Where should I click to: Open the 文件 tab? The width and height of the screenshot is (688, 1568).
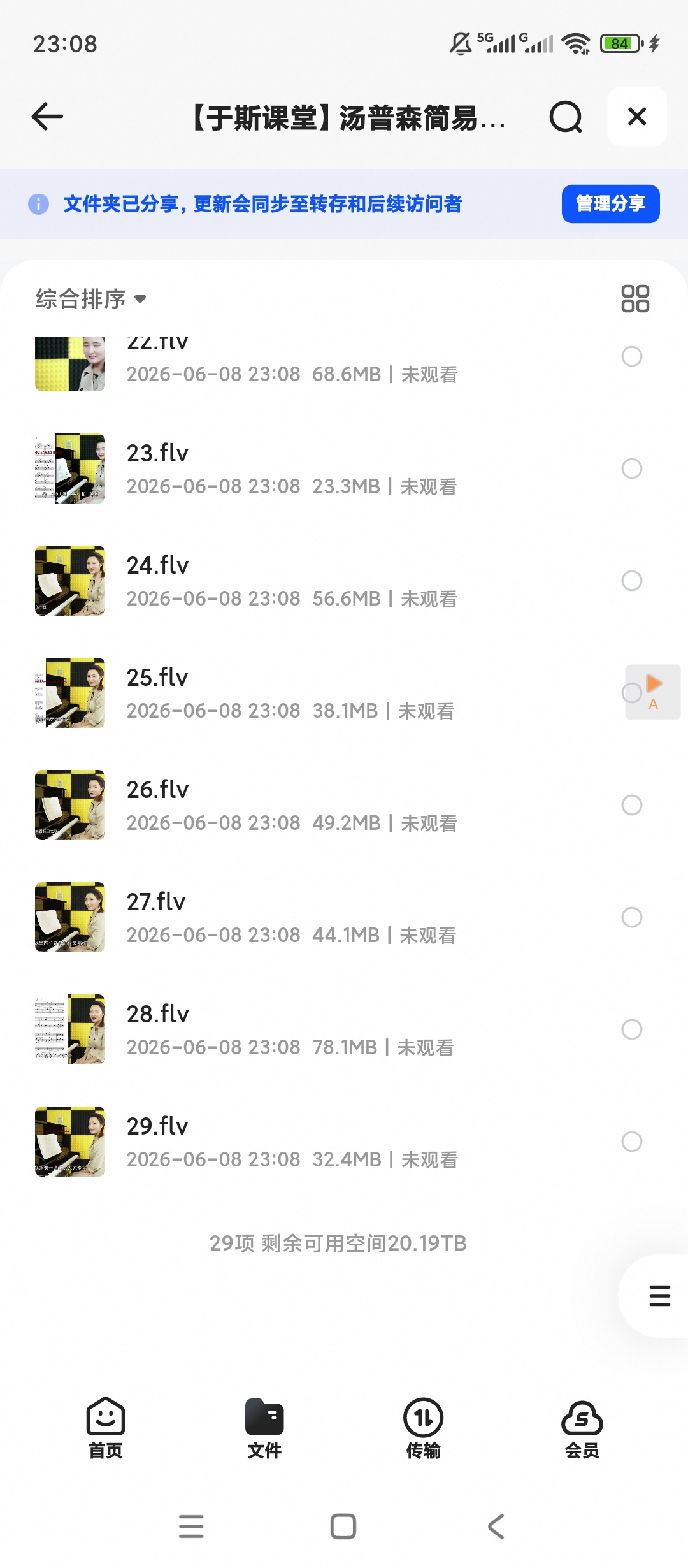pos(264,1428)
